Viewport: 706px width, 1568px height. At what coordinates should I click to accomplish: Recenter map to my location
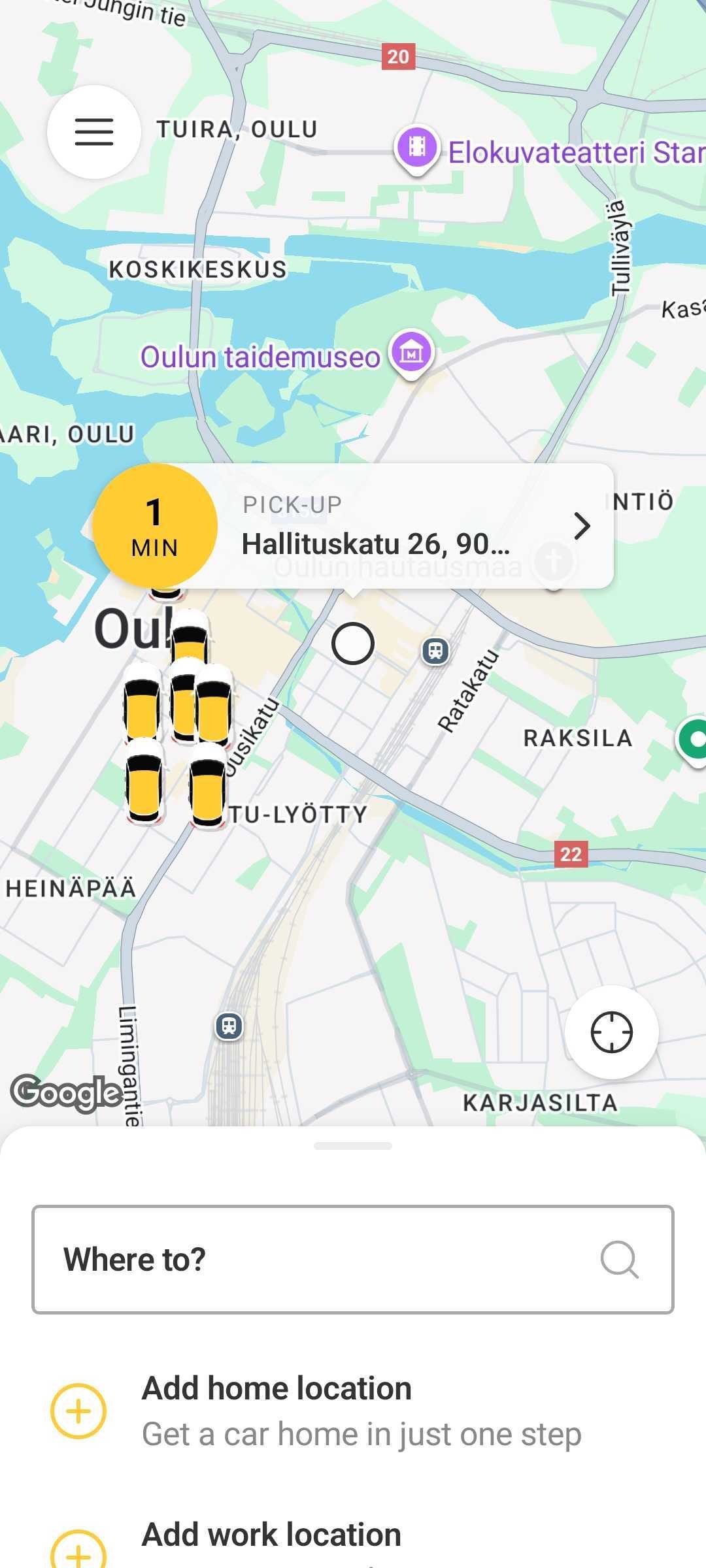(611, 1032)
